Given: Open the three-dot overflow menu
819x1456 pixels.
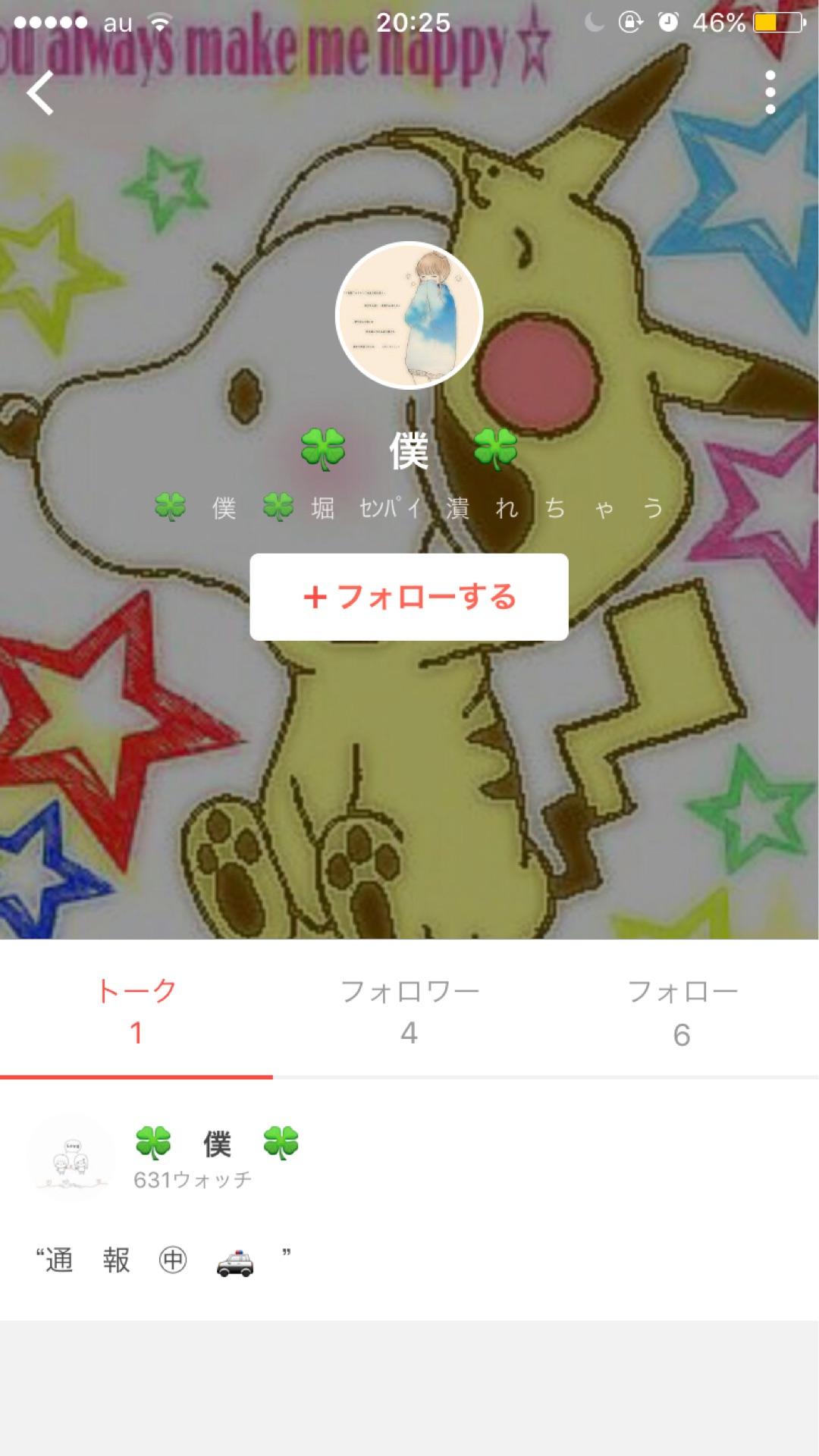Looking at the screenshot, I should tap(770, 91).
